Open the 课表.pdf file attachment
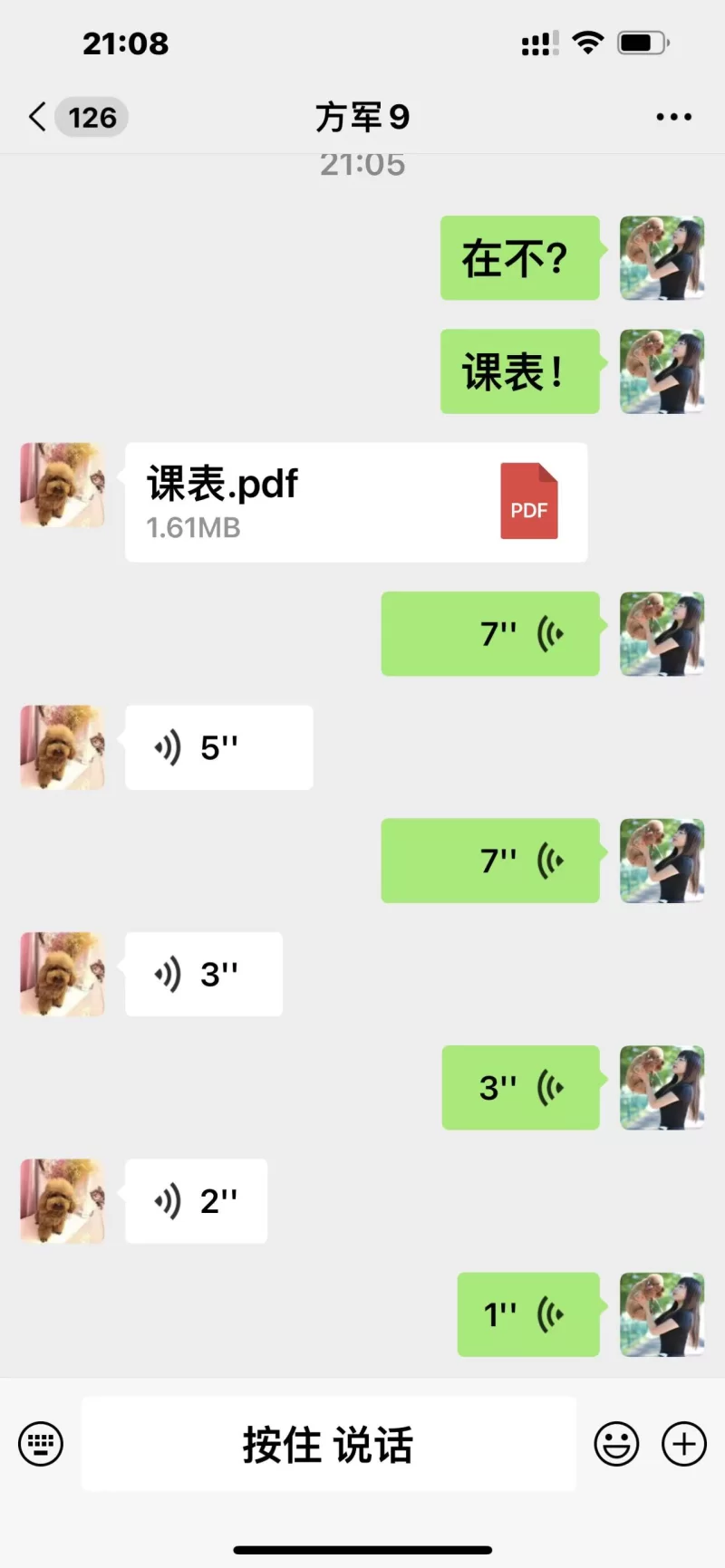This screenshot has width=725, height=1568. pyautogui.click(x=355, y=502)
